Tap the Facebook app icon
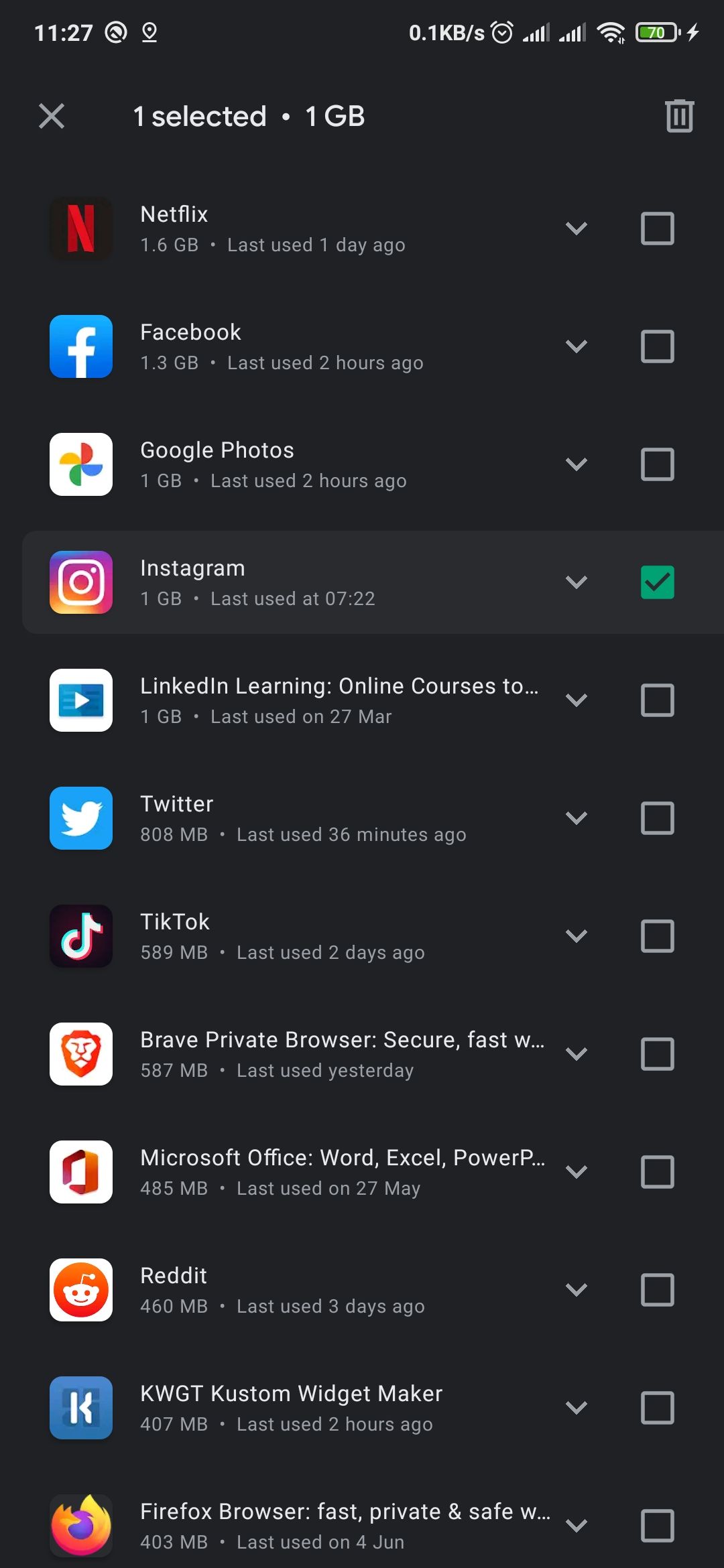Image resolution: width=724 pixels, height=1568 pixels. pyautogui.click(x=80, y=346)
